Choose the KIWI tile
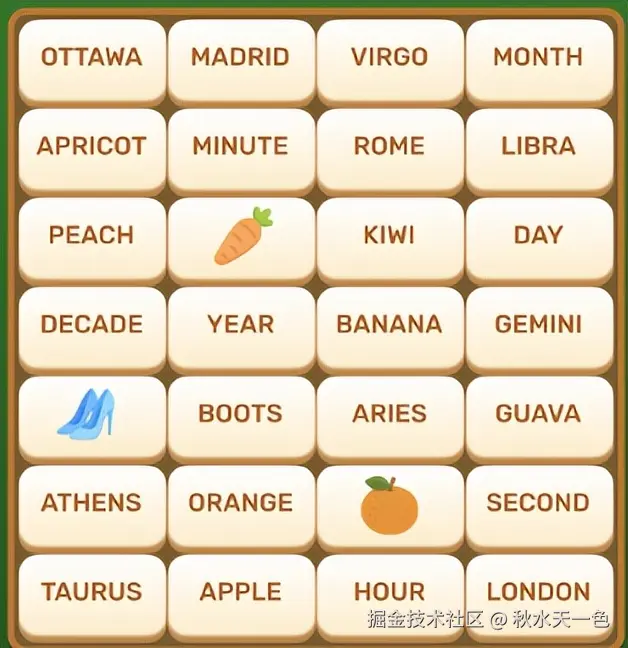Viewport: 628px width, 648px height. point(389,236)
